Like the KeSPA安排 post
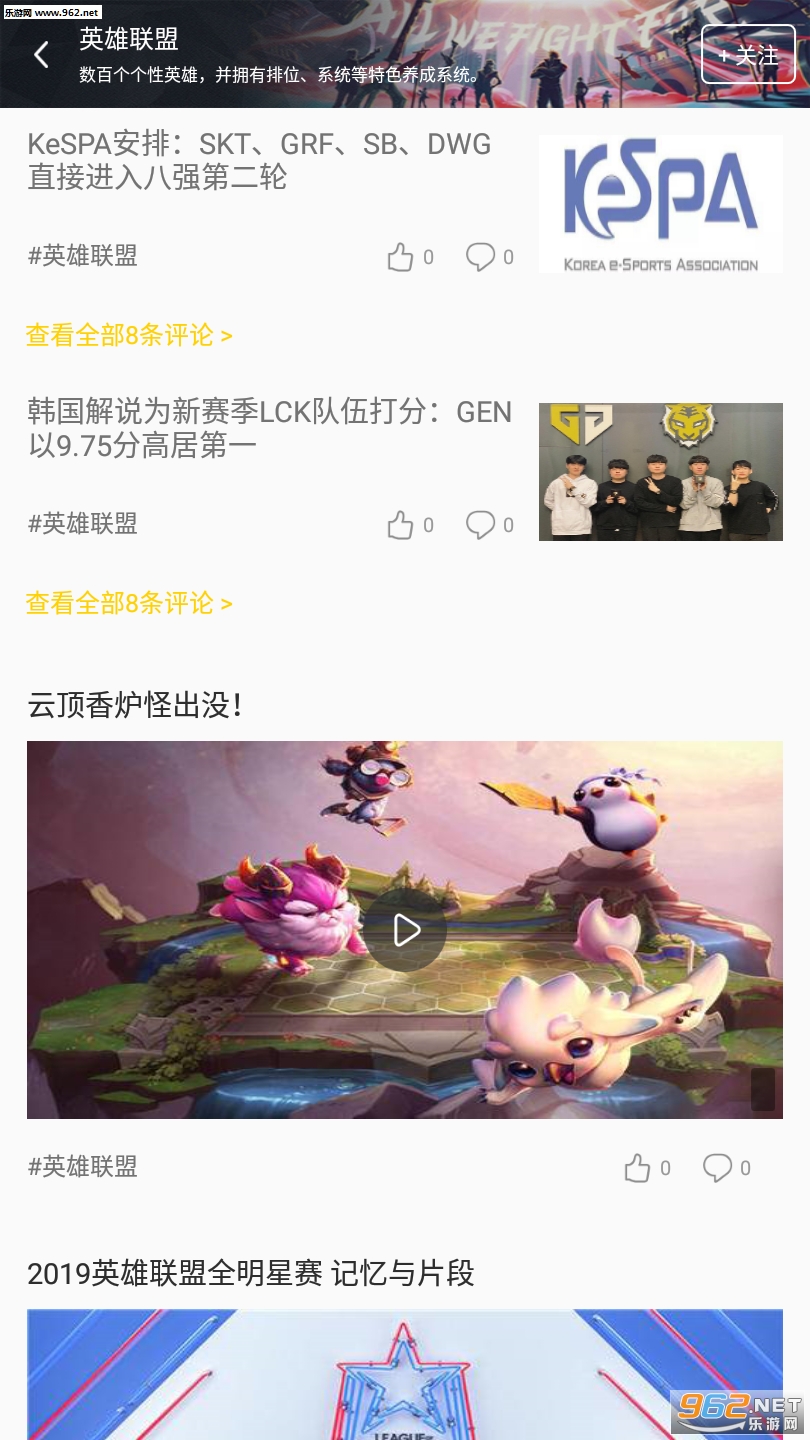Viewport: 810px width, 1440px height. [401, 257]
